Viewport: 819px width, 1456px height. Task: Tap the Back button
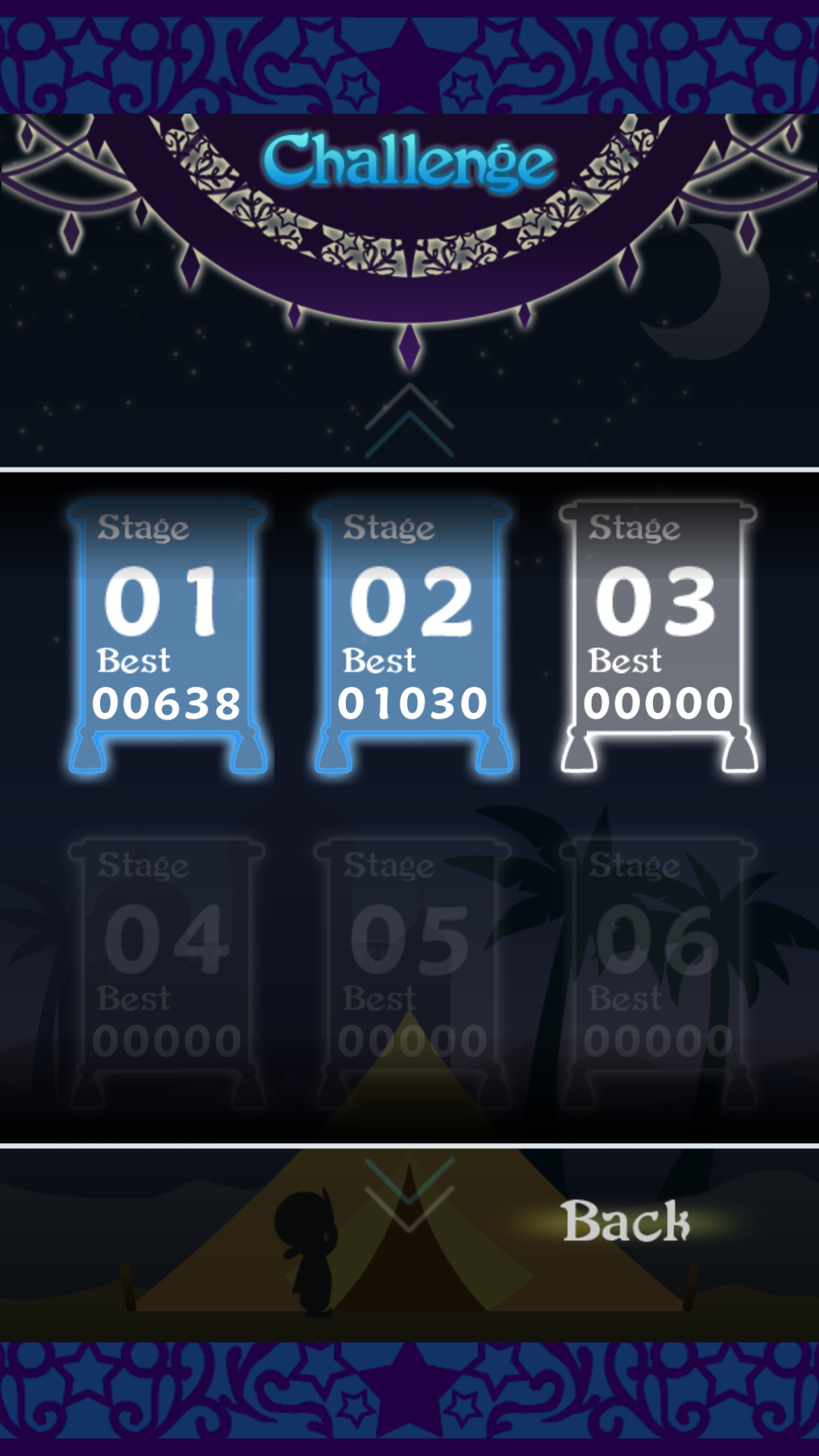[626, 1222]
